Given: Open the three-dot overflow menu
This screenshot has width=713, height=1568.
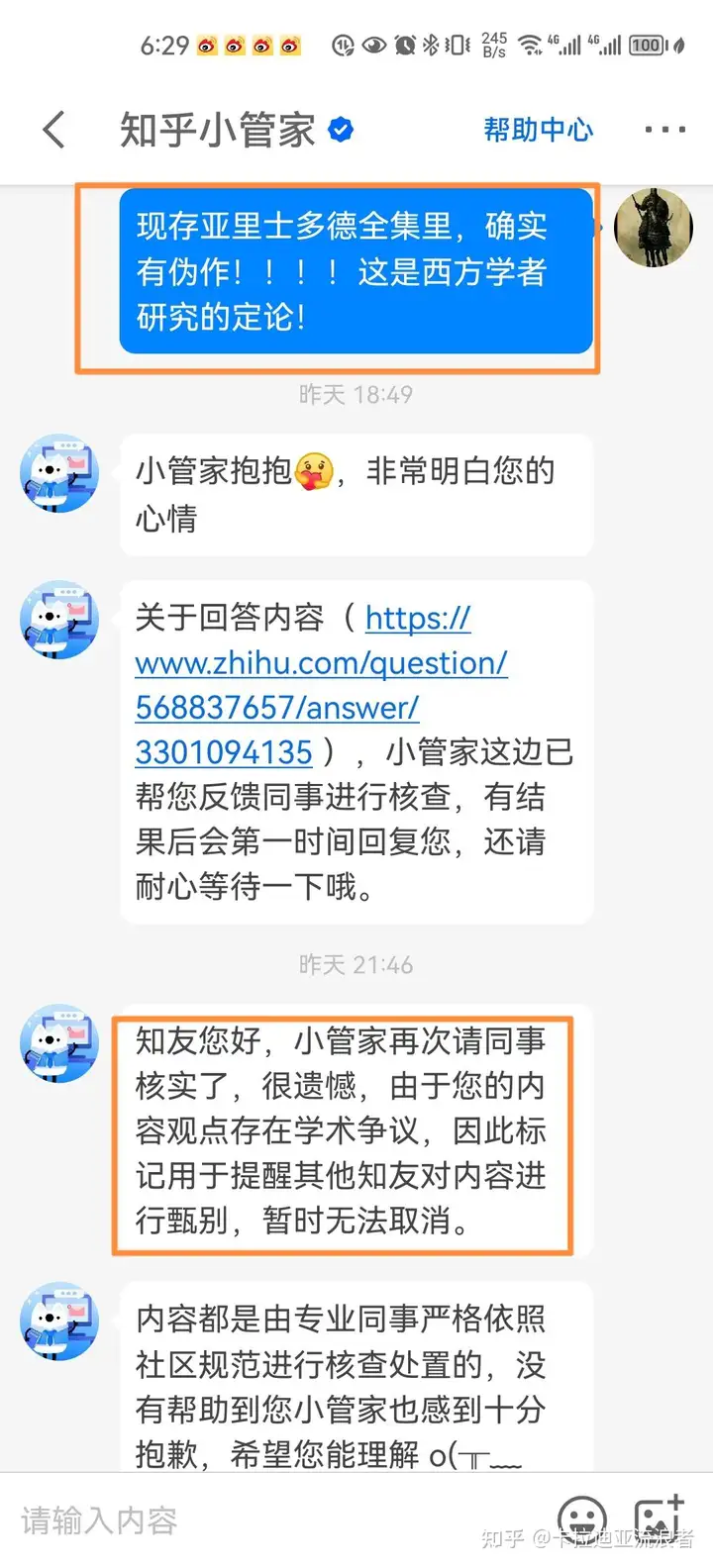Looking at the screenshot, I should click(664, 130).
